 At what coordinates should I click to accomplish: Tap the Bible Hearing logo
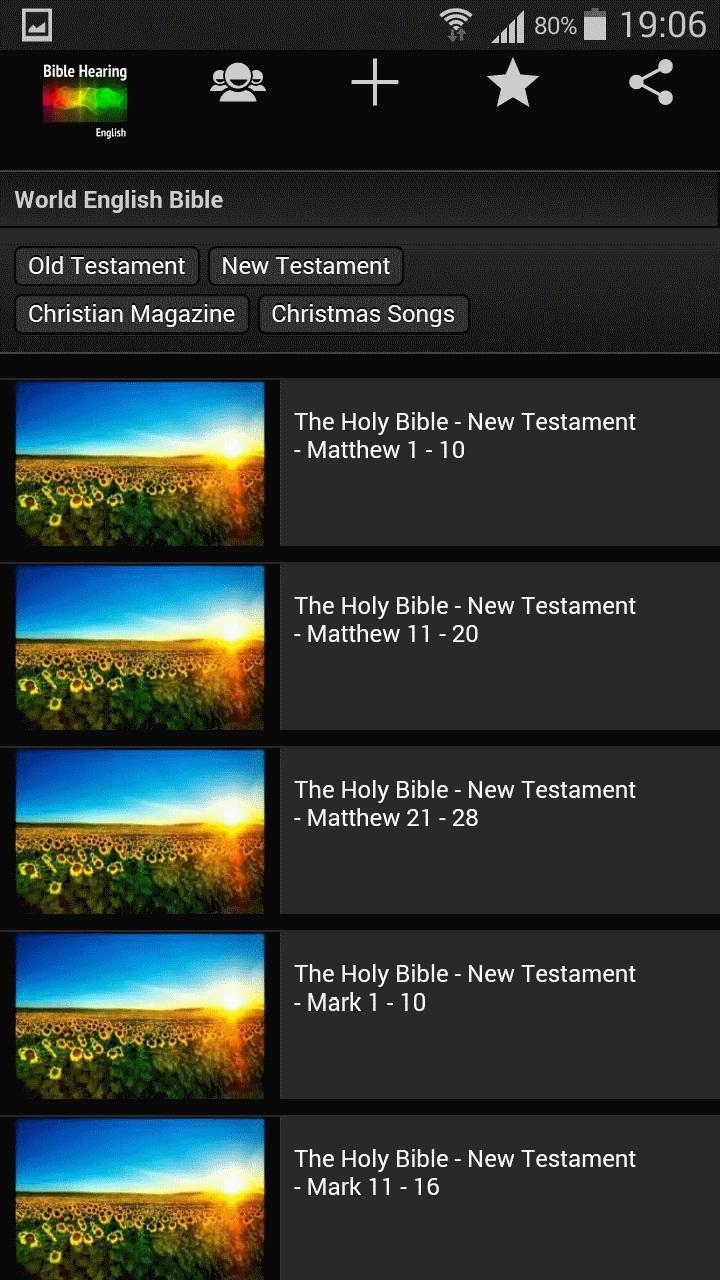tap(85, 99)
